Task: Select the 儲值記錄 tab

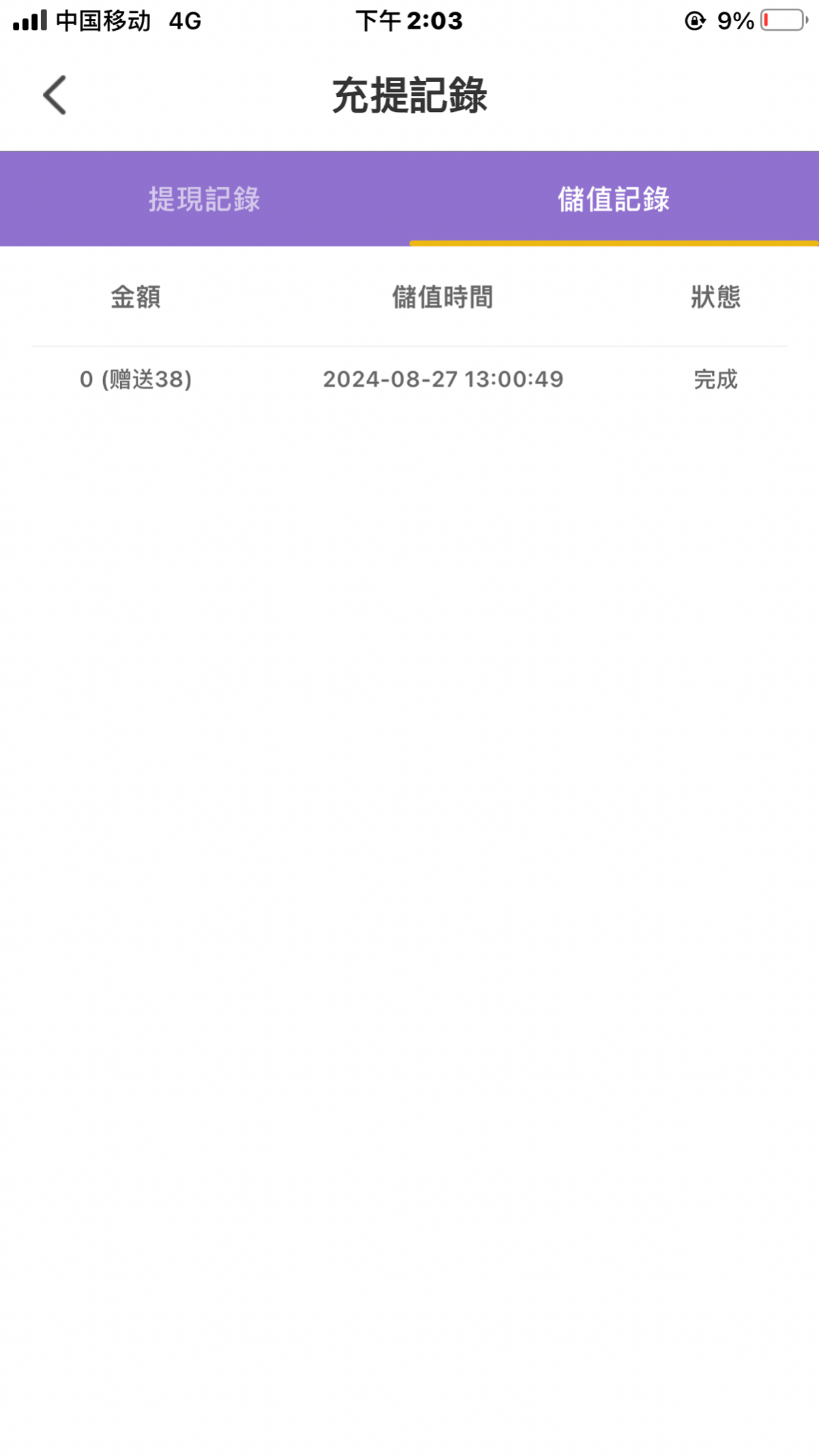Action: [x=614, y=199]
